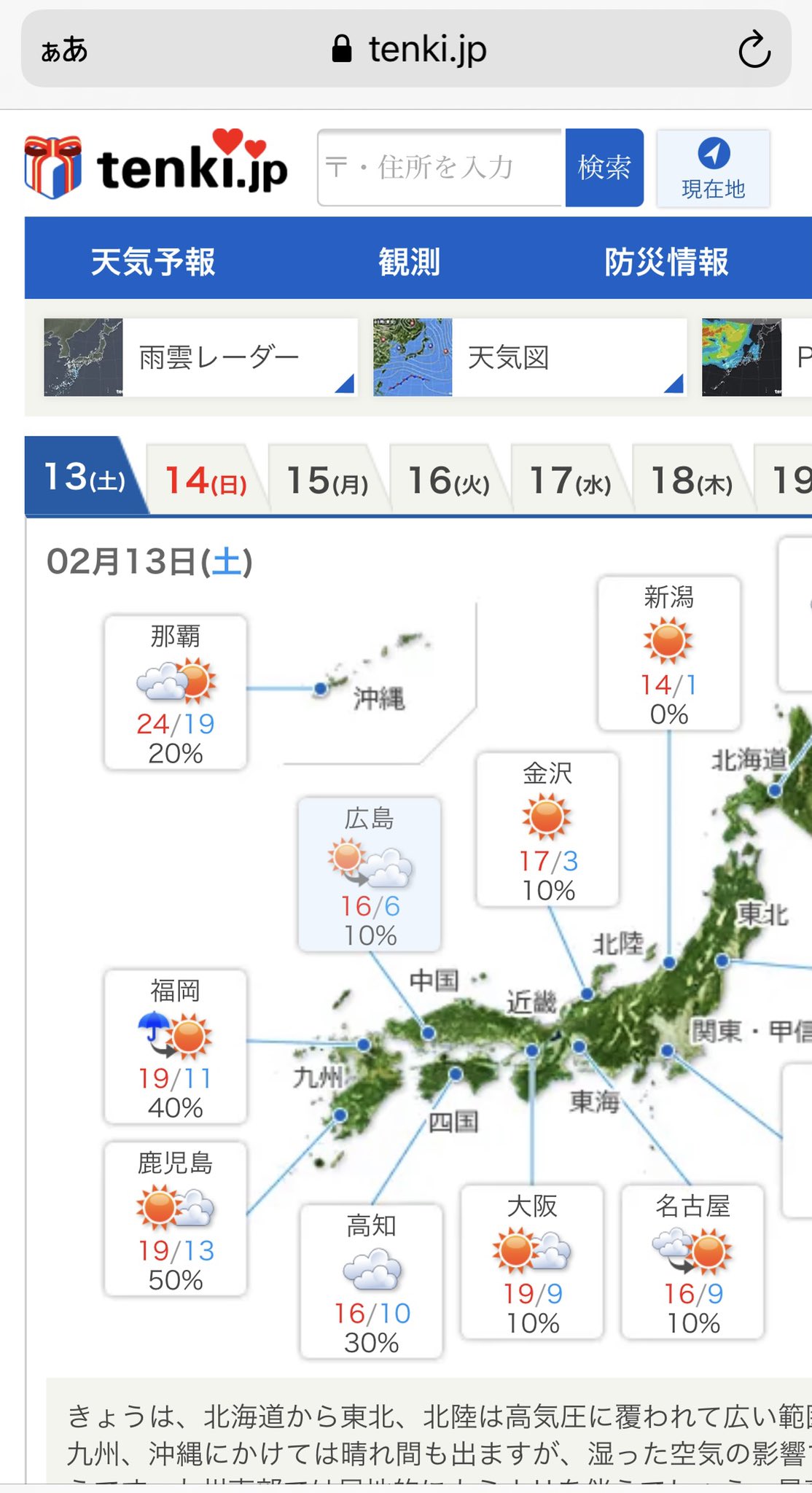812x1493 pixels.
Task: Select the 16(火) forecast tab
Action: pyautogui.click(x=449, y=480)
